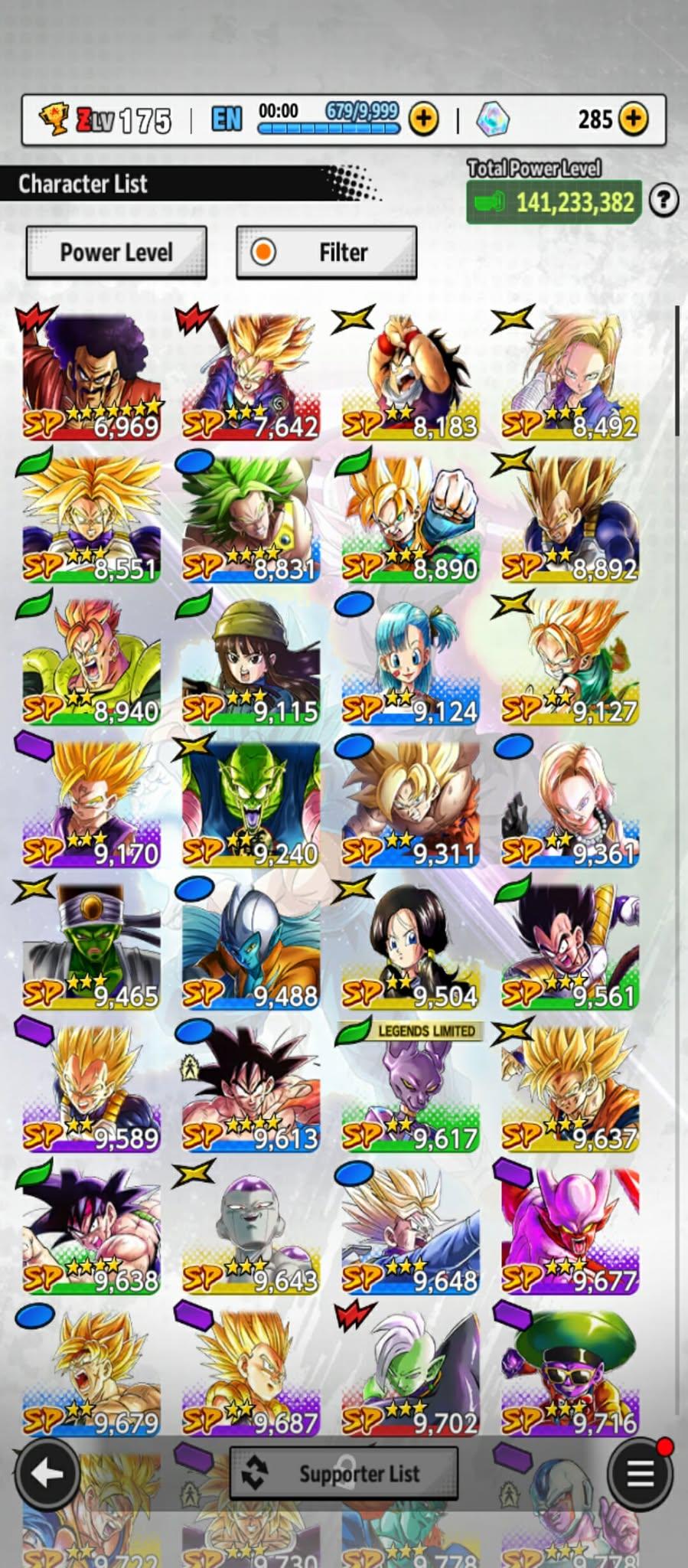View the character with power level 8,492
This screenshot has width=688, height=1568.
(570, 375)
